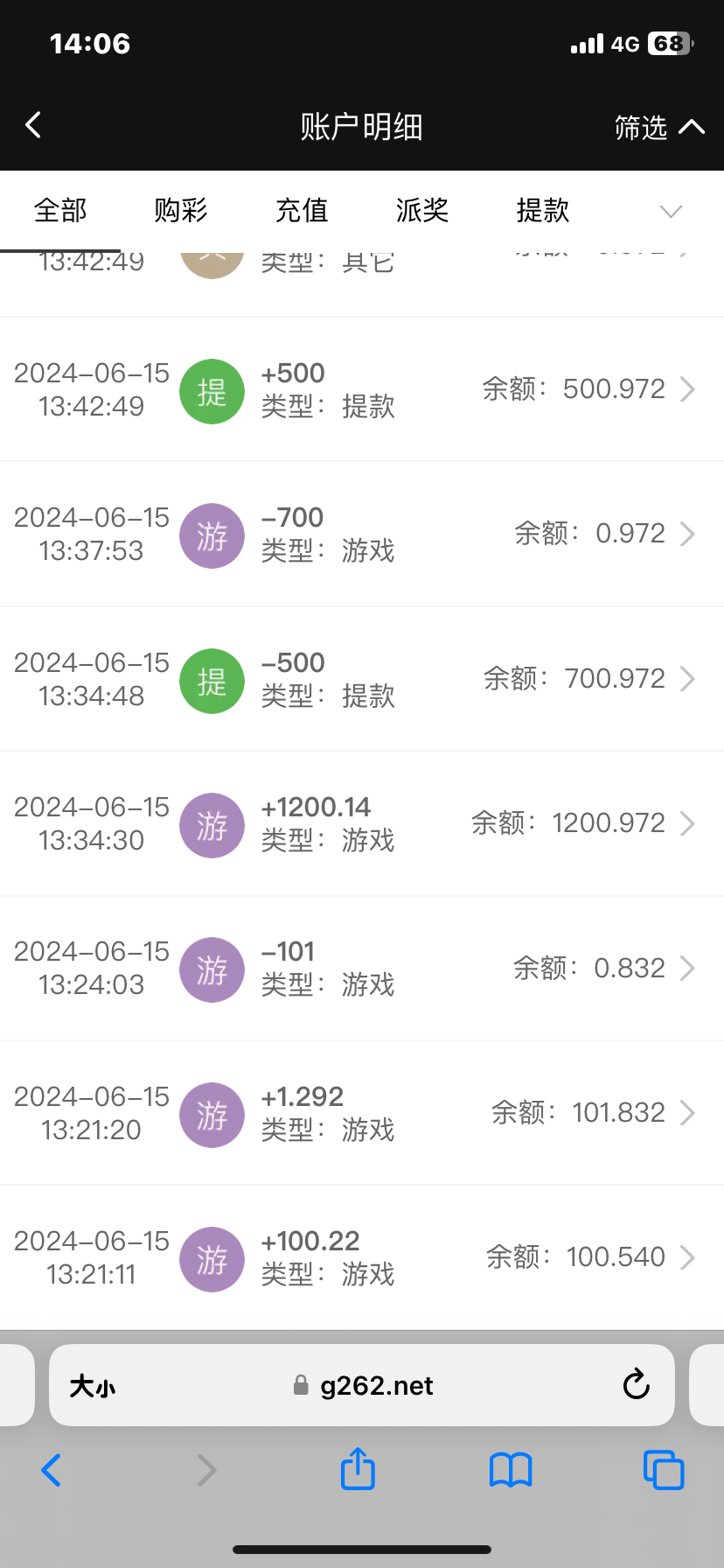Viewport: 724px width, 1568px height.
Task: Open browser bookmarks
Action: (x=511, y=1469)
